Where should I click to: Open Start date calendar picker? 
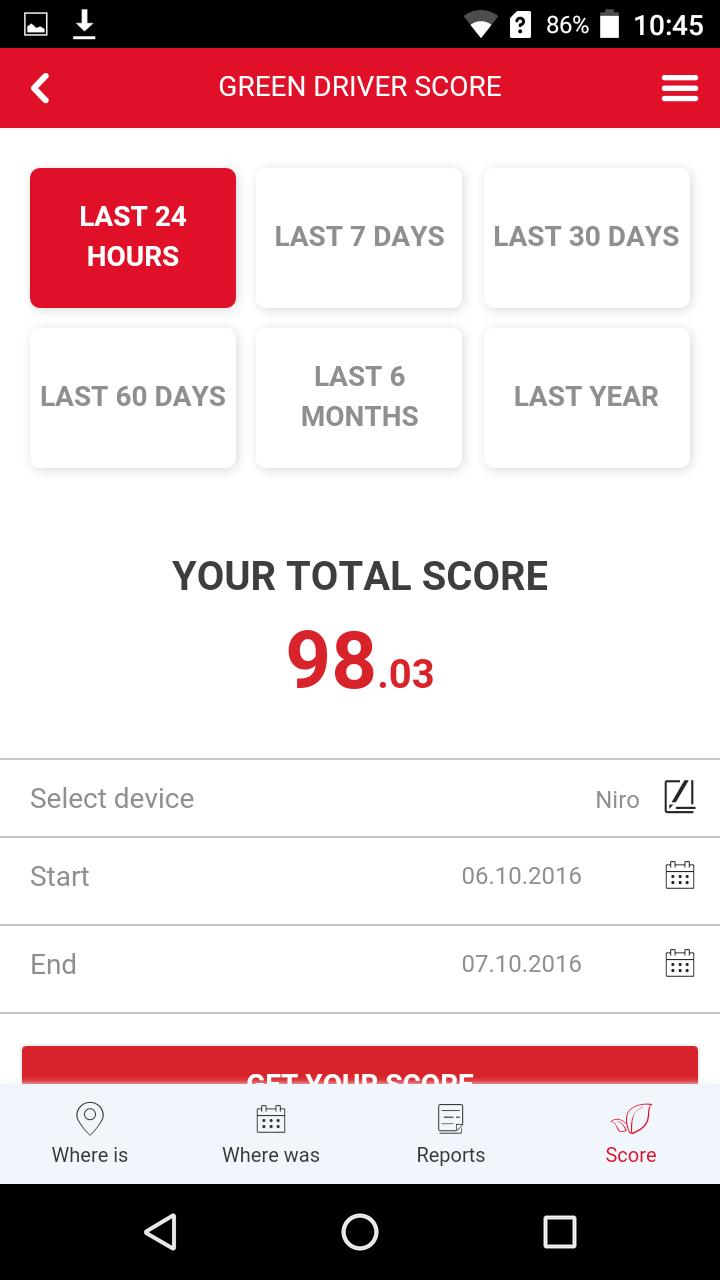pos(679,876)
